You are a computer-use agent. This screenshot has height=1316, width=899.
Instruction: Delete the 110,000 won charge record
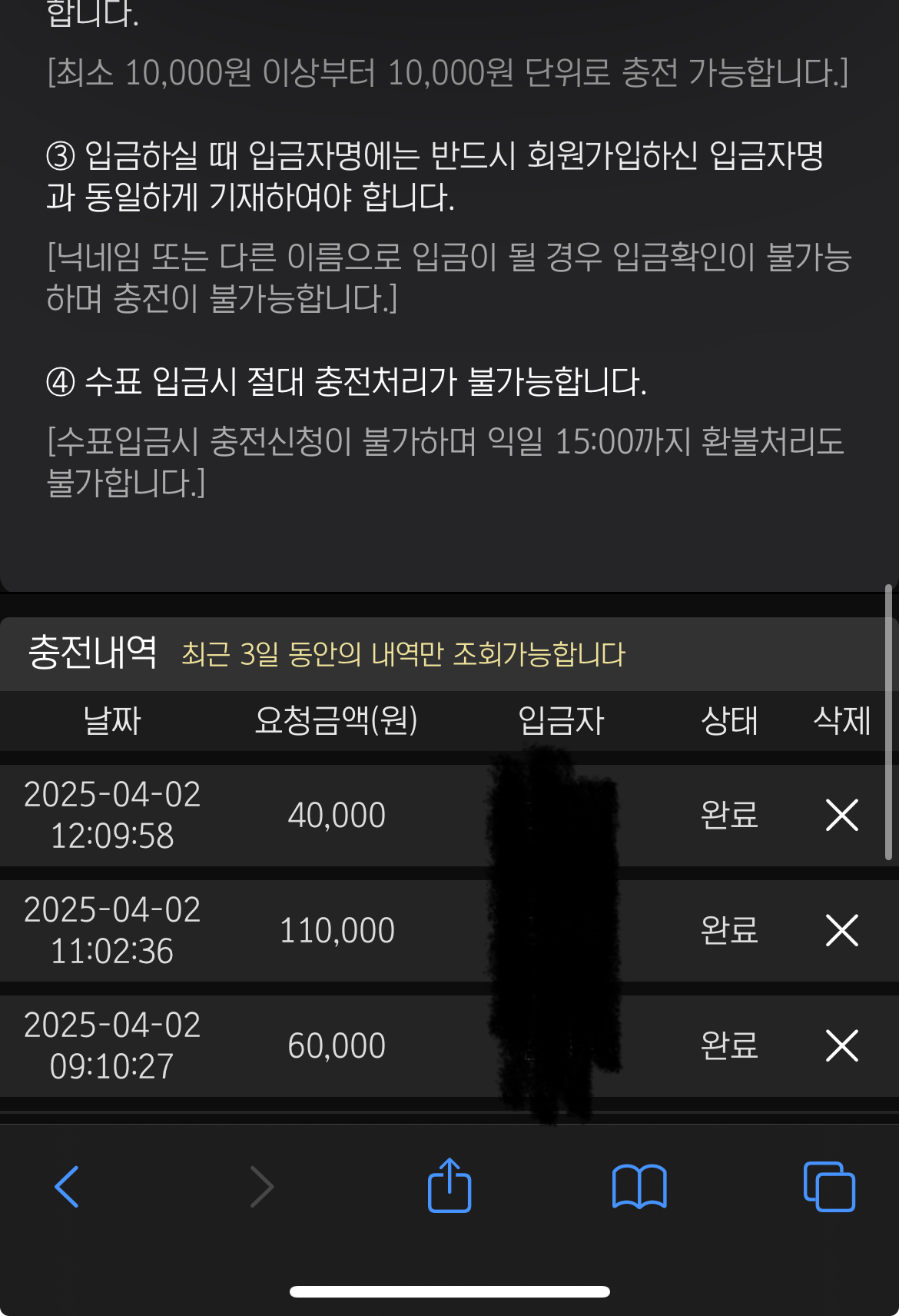pyautogui.click(x=841, y=930)
